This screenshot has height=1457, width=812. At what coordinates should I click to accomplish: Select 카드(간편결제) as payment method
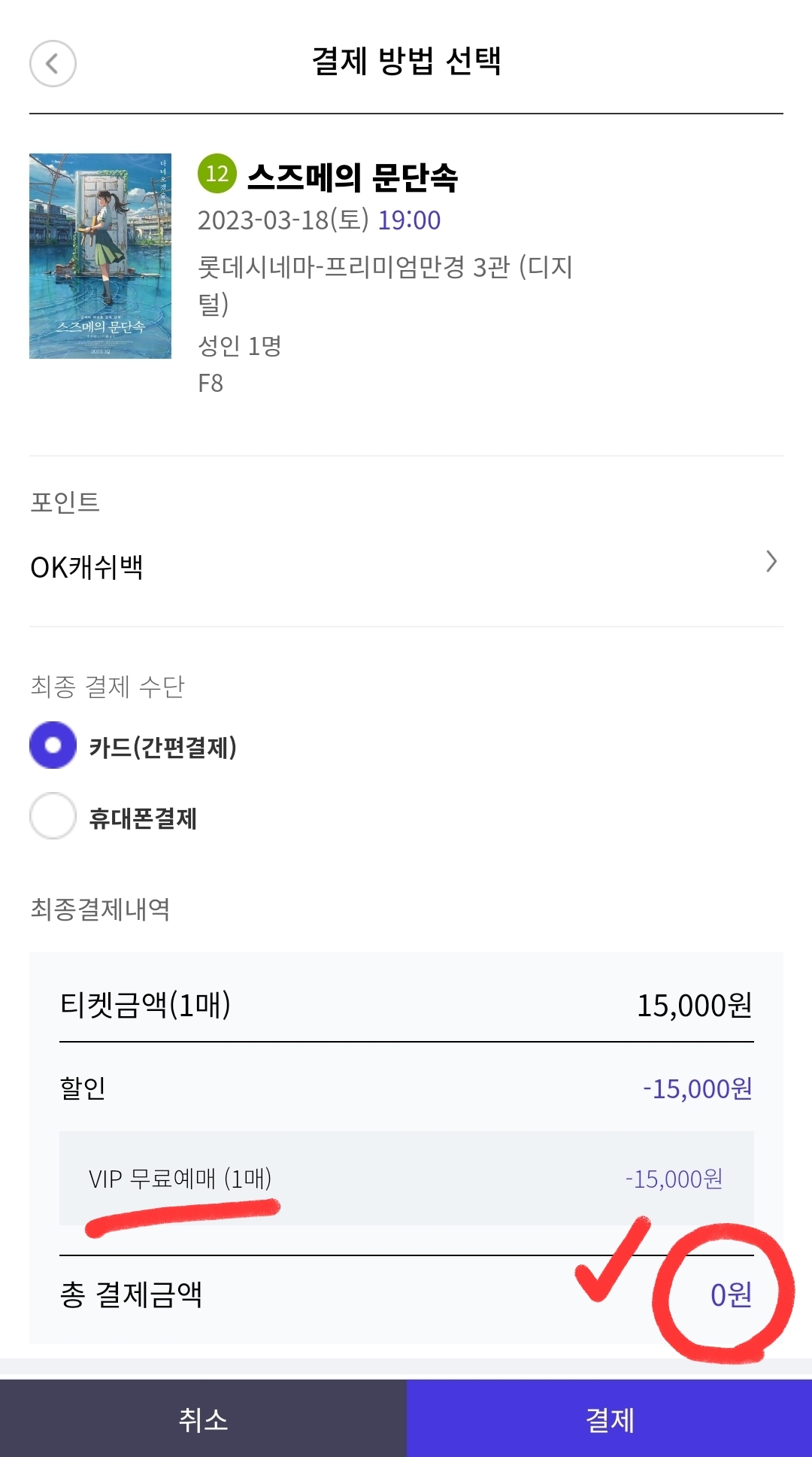[x=53, y=745]
